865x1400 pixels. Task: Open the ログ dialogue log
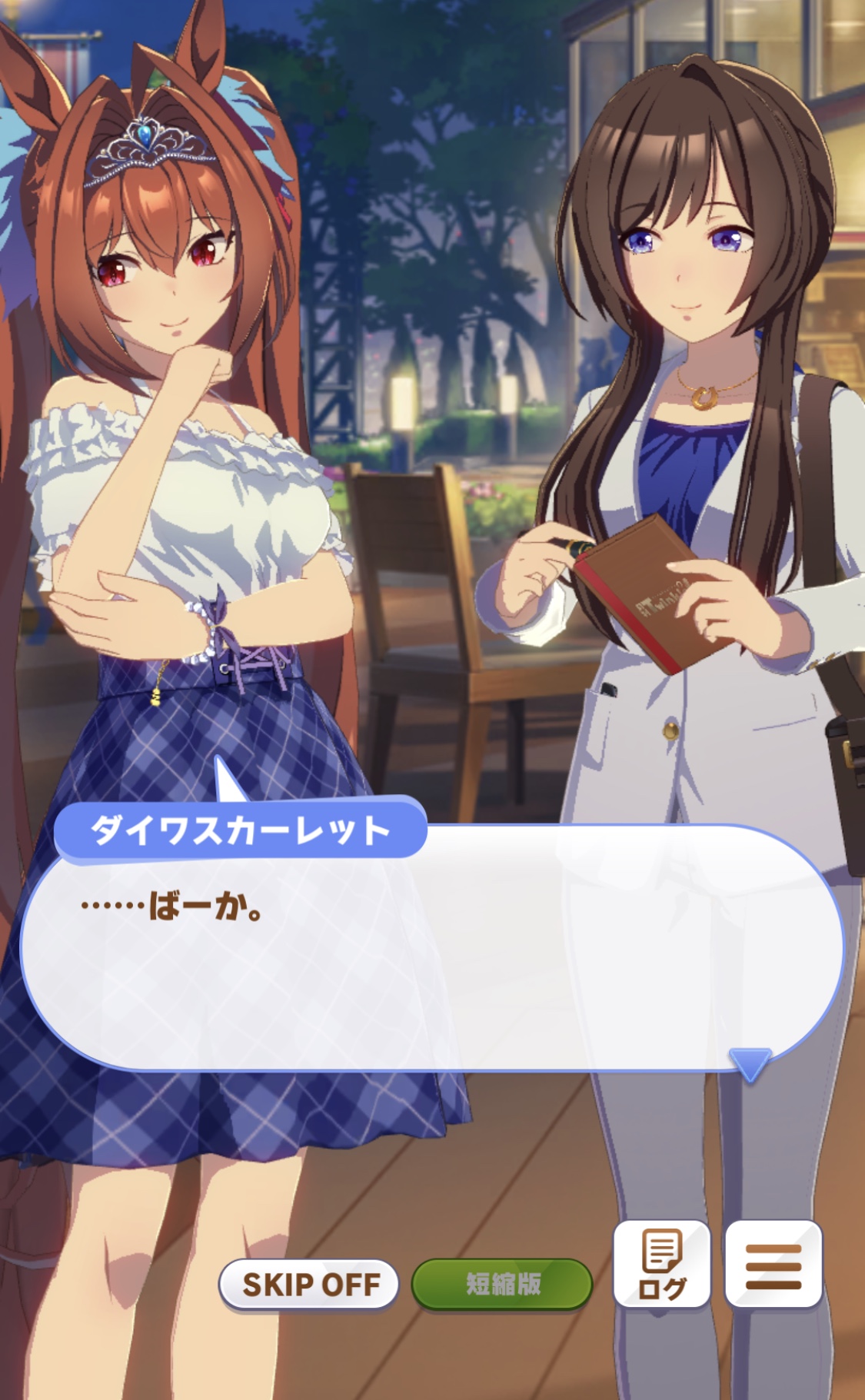[x=661, y=1265]
